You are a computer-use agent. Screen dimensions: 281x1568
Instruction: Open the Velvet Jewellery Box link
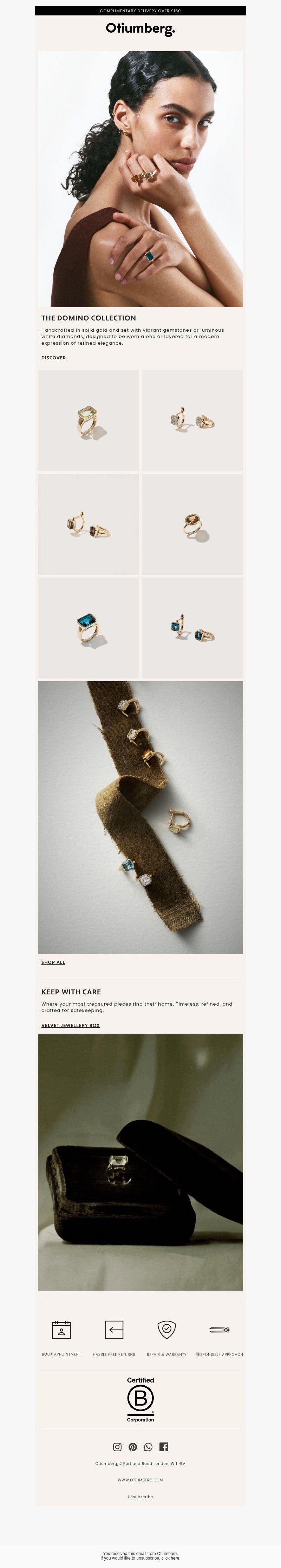tap(71, 1025)
